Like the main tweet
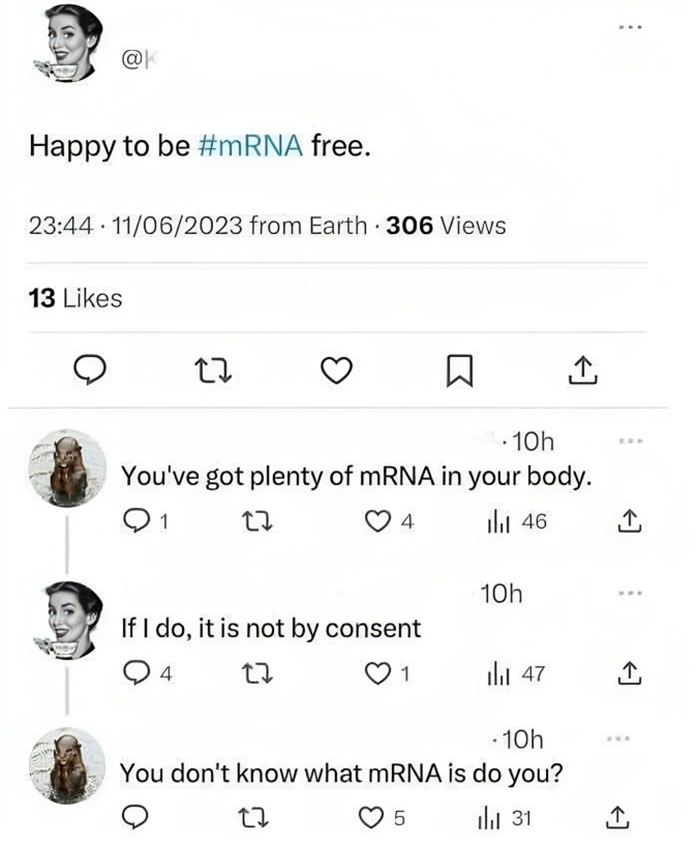Screen dimensions: 700x843 click(x=336, y=372)
